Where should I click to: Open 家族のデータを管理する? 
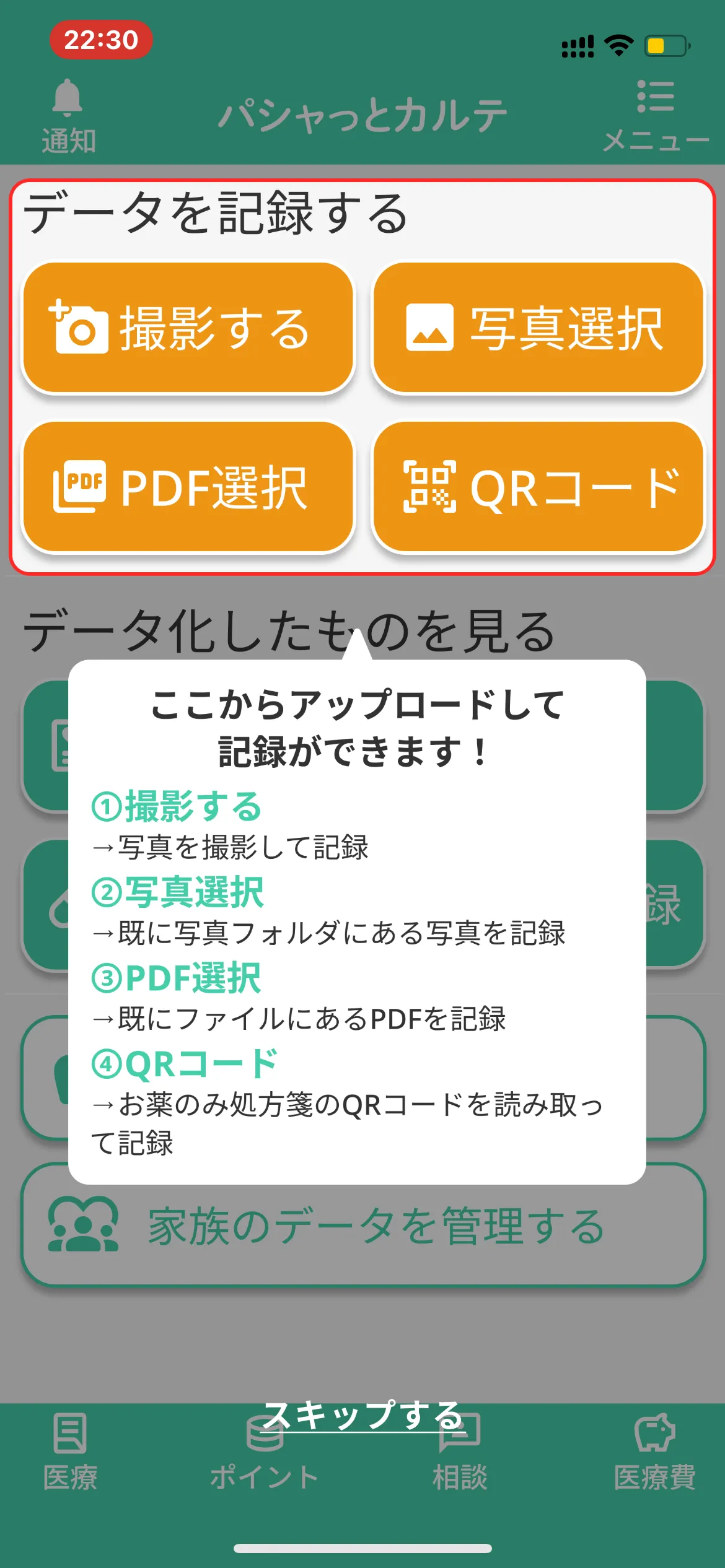[362, 1226]
